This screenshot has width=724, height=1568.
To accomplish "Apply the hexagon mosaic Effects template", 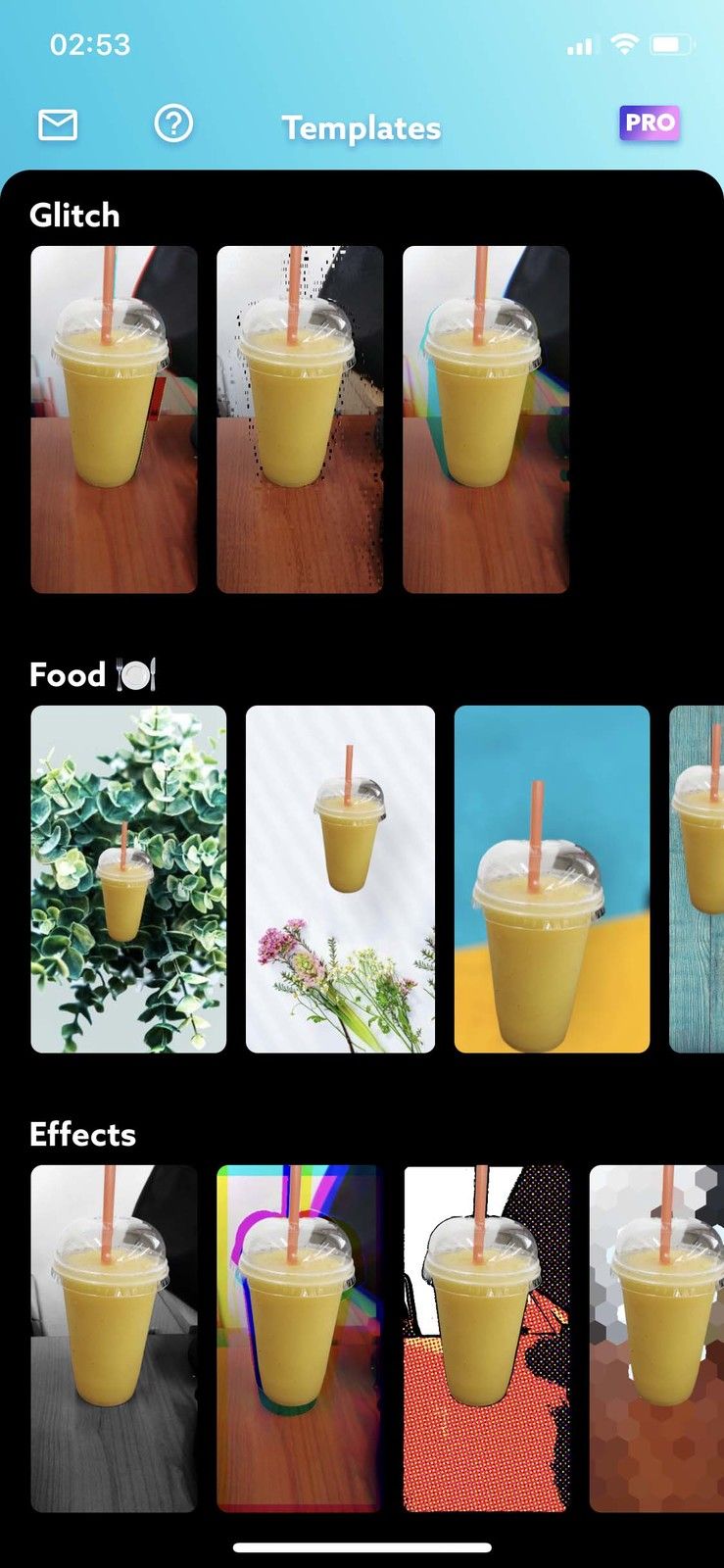I will (656, 1339).
